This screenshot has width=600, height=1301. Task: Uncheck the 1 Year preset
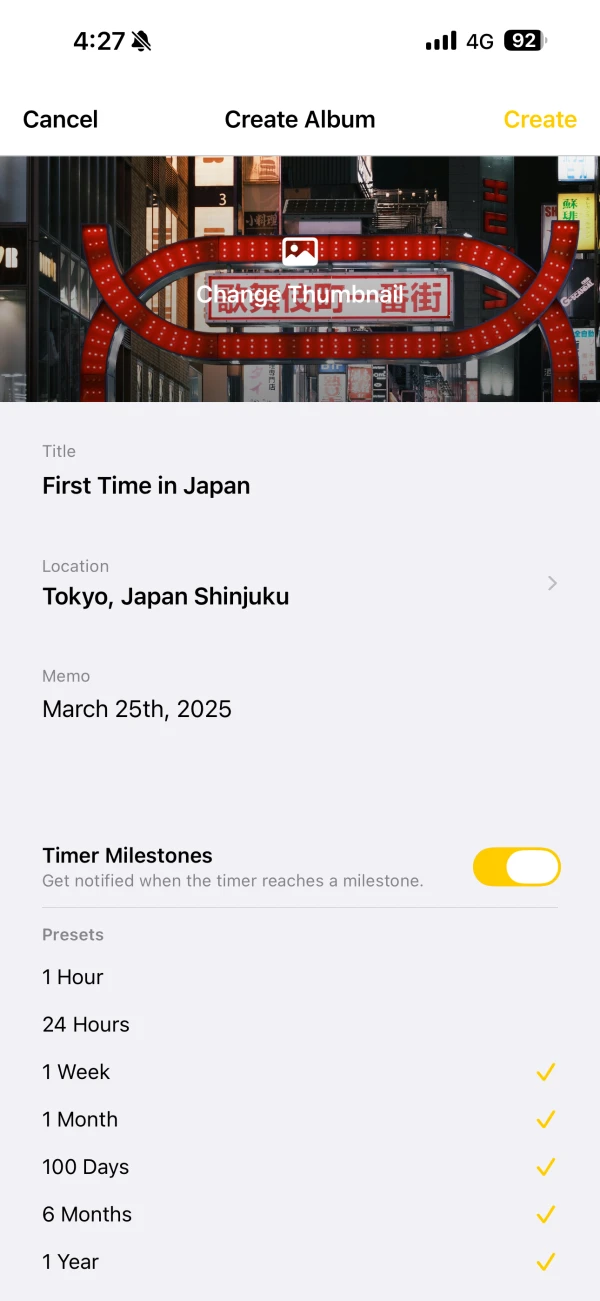tap(300, 1262)
